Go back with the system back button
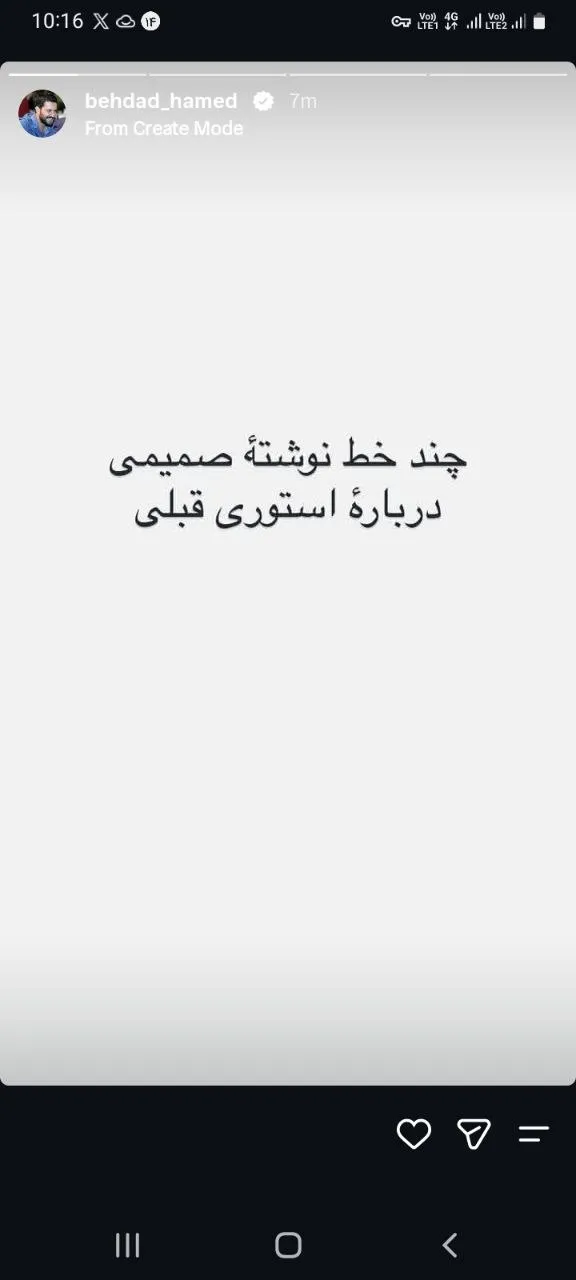This screenshot has height=1280, width=576. pos(450,1245)
